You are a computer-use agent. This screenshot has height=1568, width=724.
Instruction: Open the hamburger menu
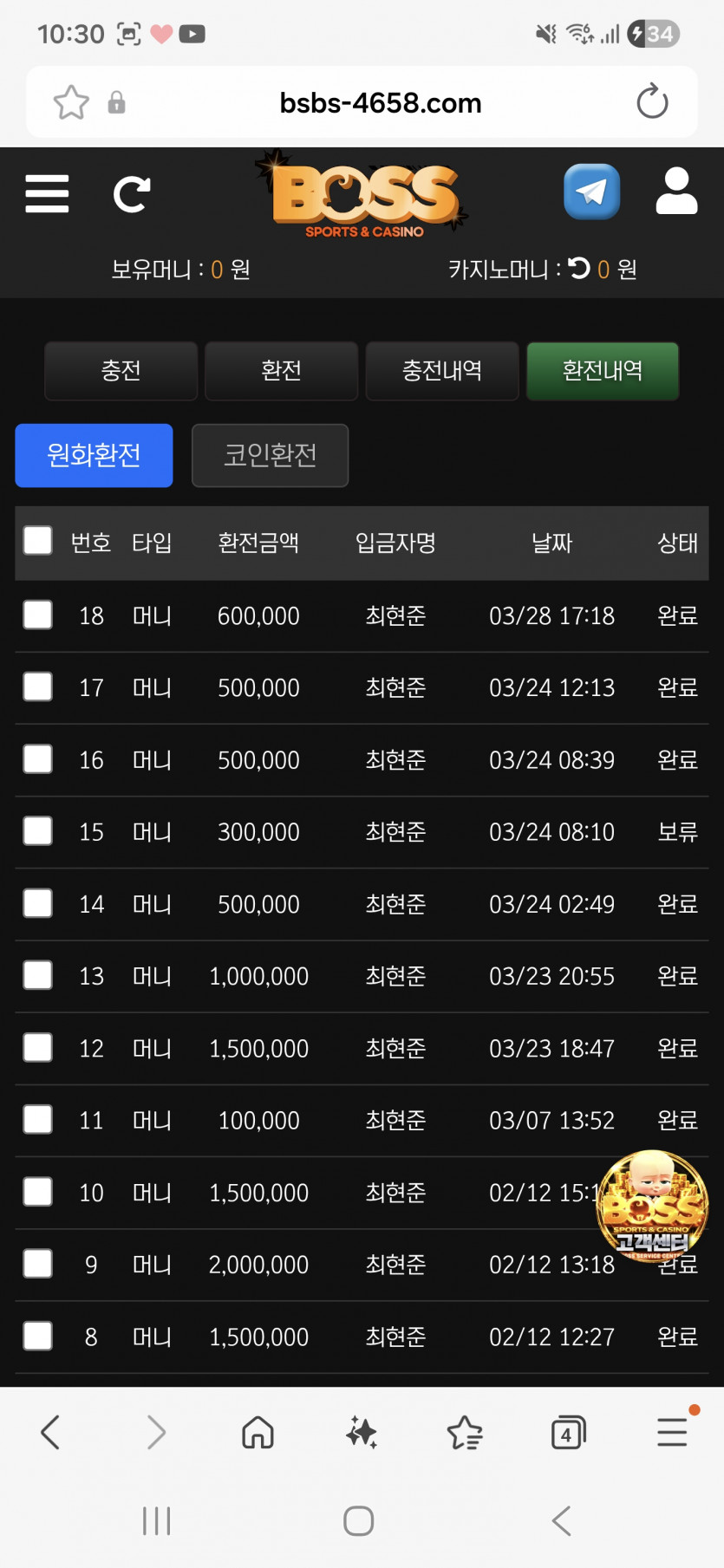point(47,193)
